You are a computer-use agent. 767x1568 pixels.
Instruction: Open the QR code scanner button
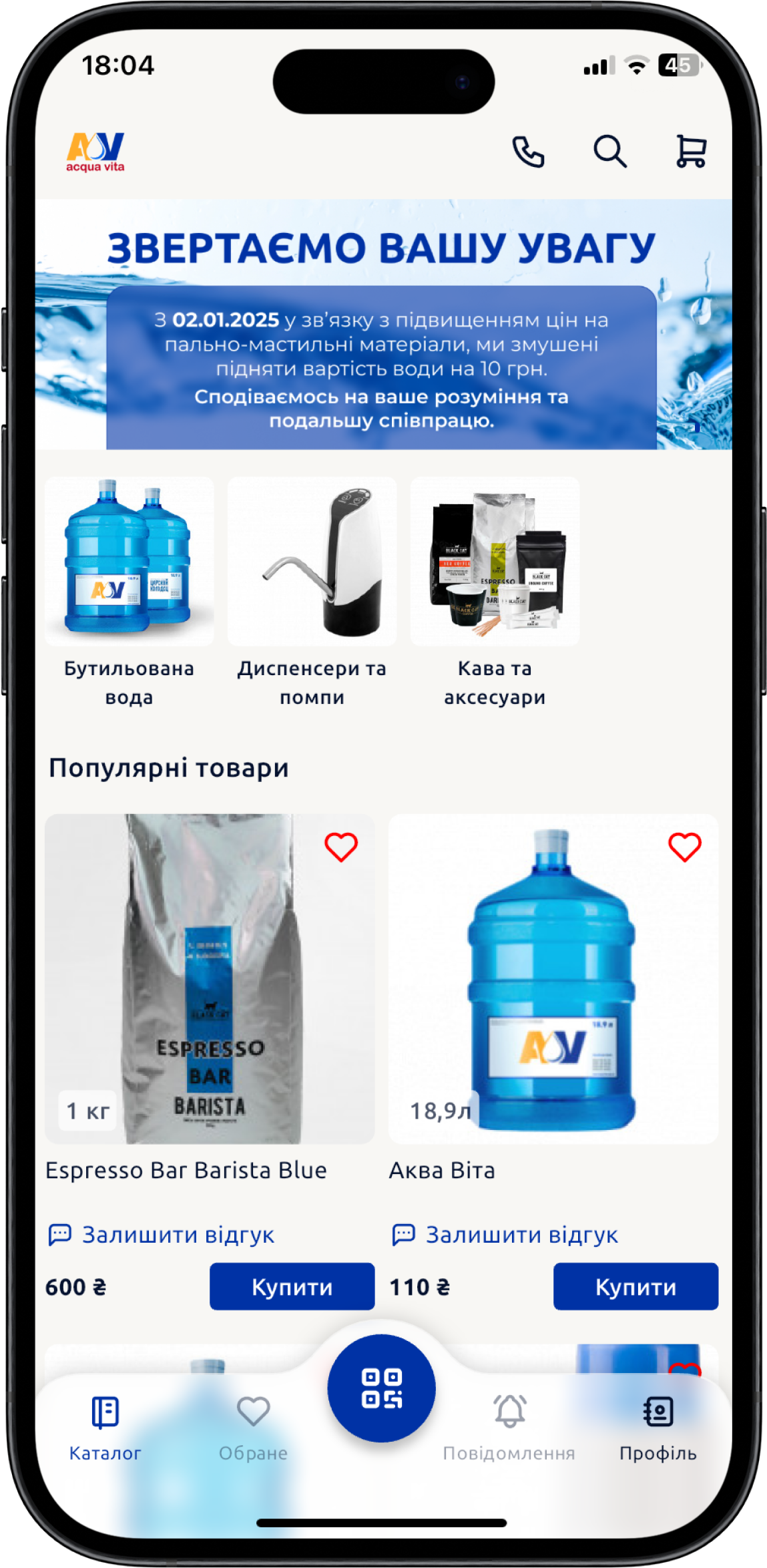(x=381, y=1388)
